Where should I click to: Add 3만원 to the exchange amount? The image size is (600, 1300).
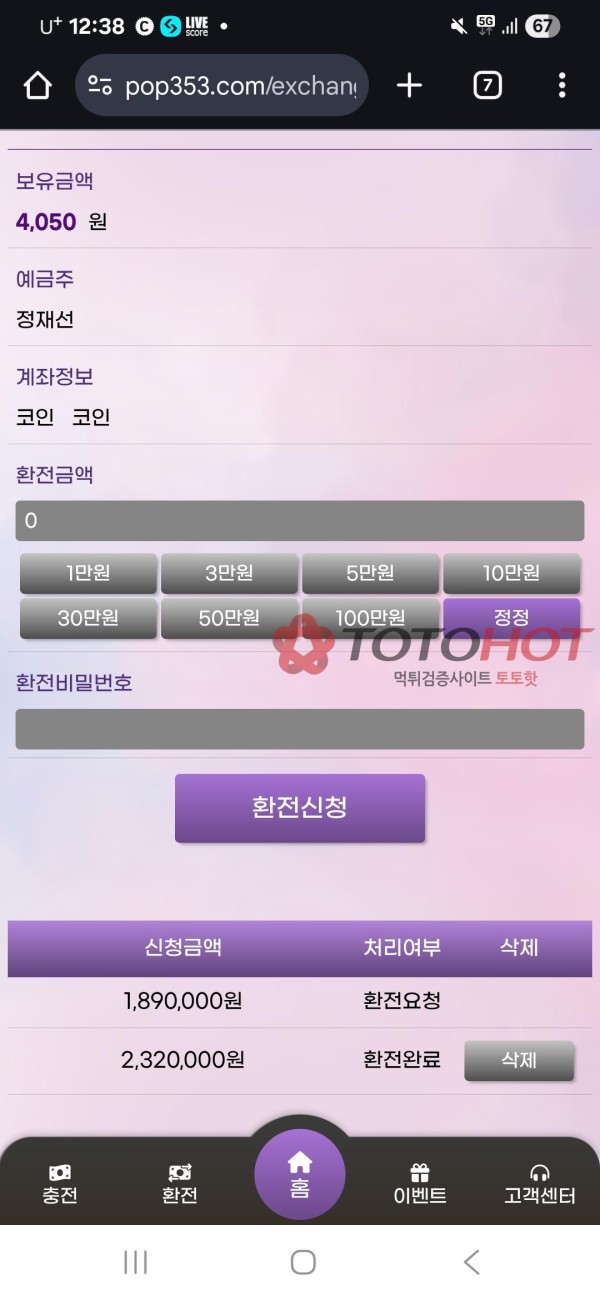coord(229,573)
